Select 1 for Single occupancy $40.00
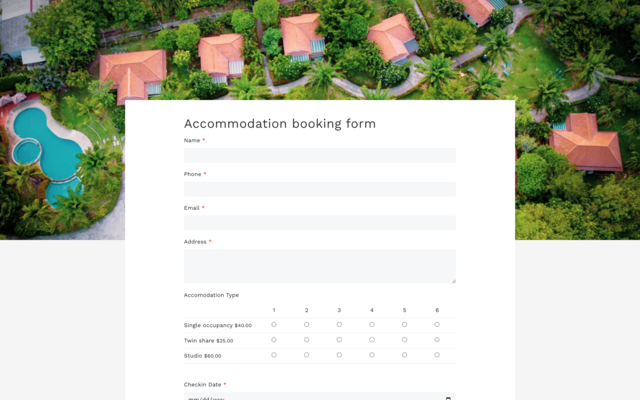The height and width of the screenshot is (400, 640). pyautogui.click(x=274, y=324)
